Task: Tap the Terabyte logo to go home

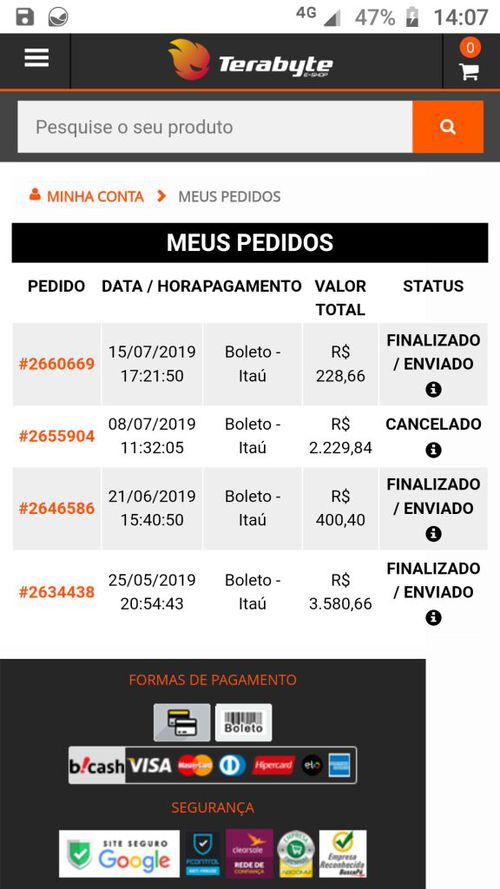Action: click(250, 60)
